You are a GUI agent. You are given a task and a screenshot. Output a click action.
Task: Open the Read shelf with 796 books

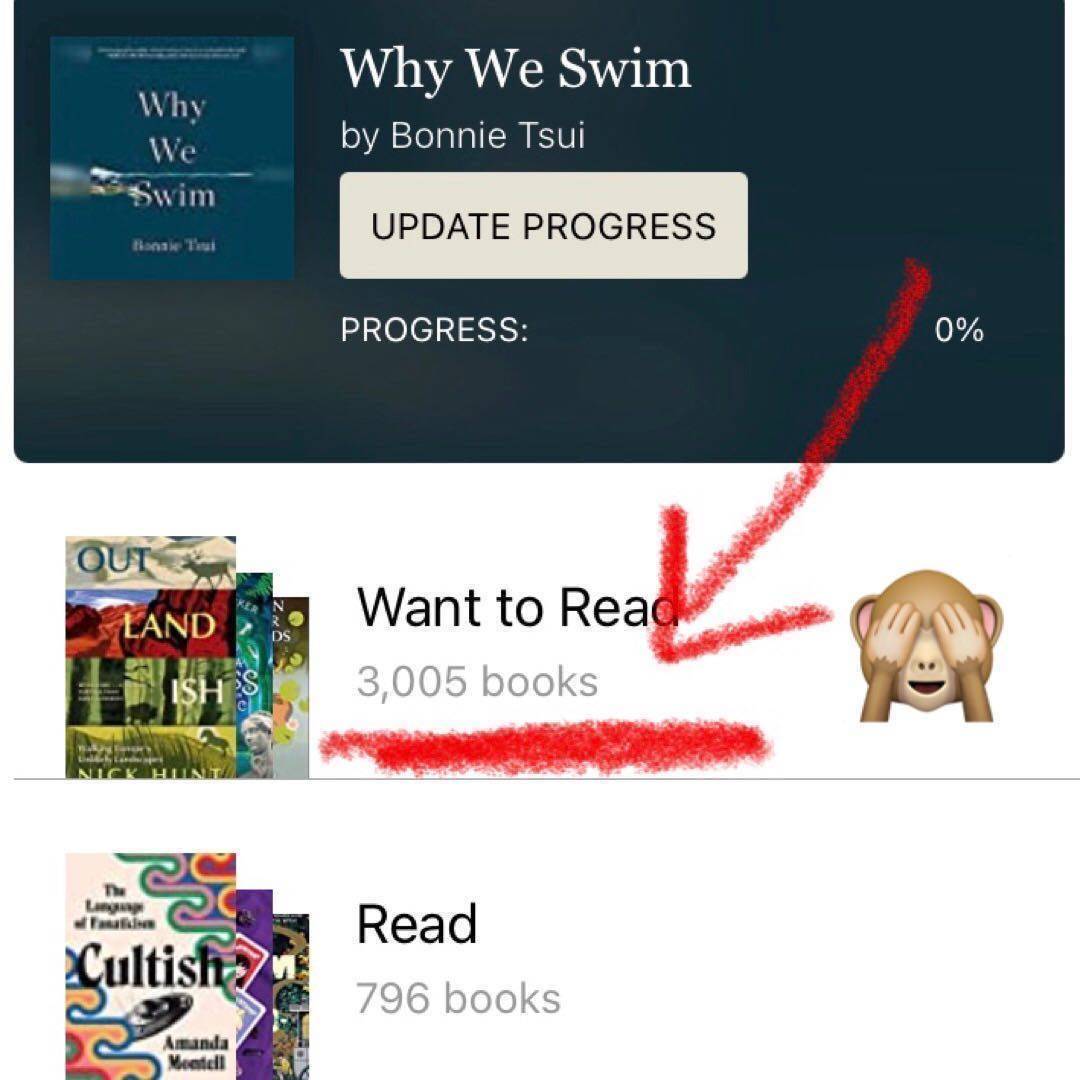417,925
